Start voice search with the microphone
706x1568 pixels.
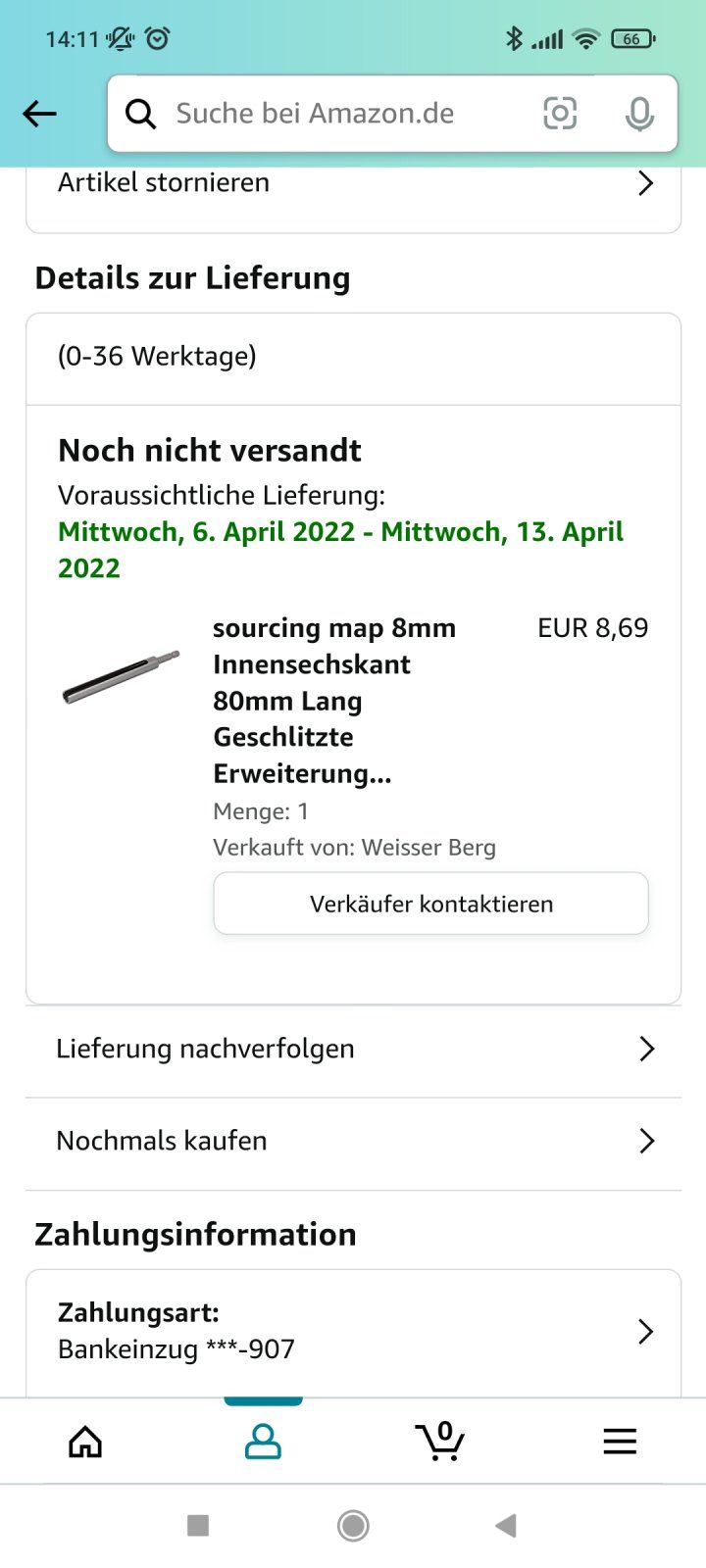639,114
